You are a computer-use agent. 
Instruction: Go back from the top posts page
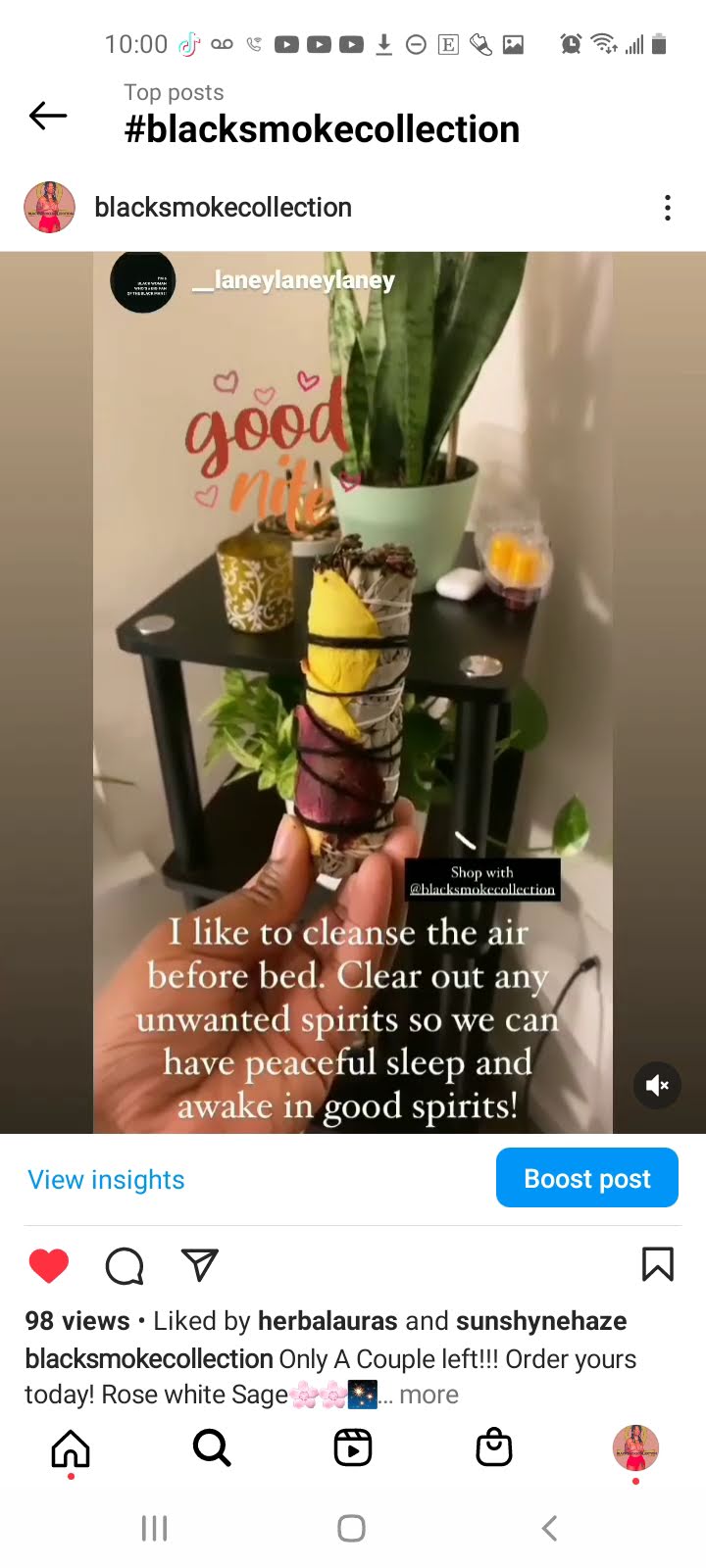tap(48, 116)
